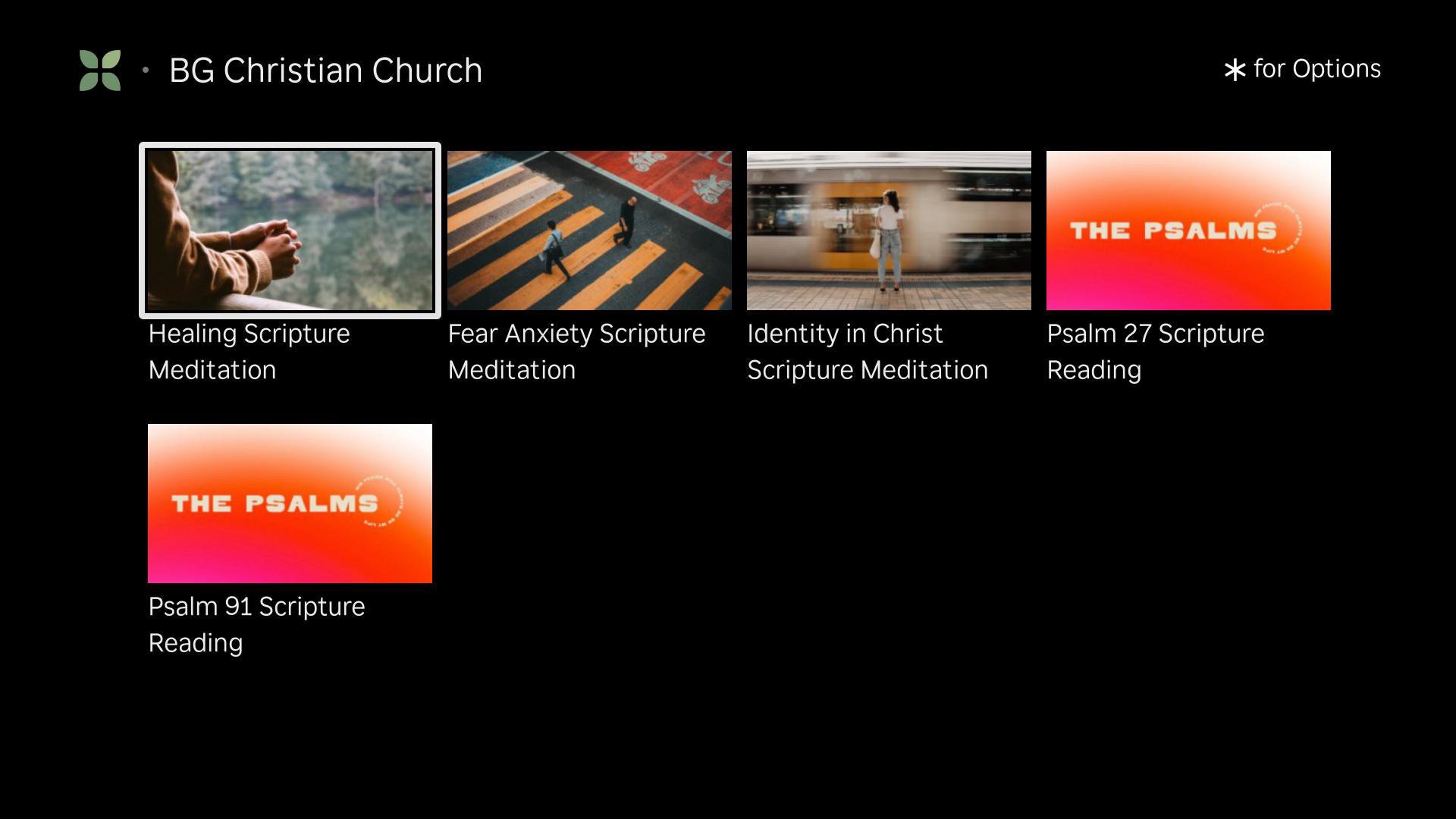Open Identity in Christ Scripture Meditation
The height and width of the screenshot is (819, 1456).
pos(889,231)
